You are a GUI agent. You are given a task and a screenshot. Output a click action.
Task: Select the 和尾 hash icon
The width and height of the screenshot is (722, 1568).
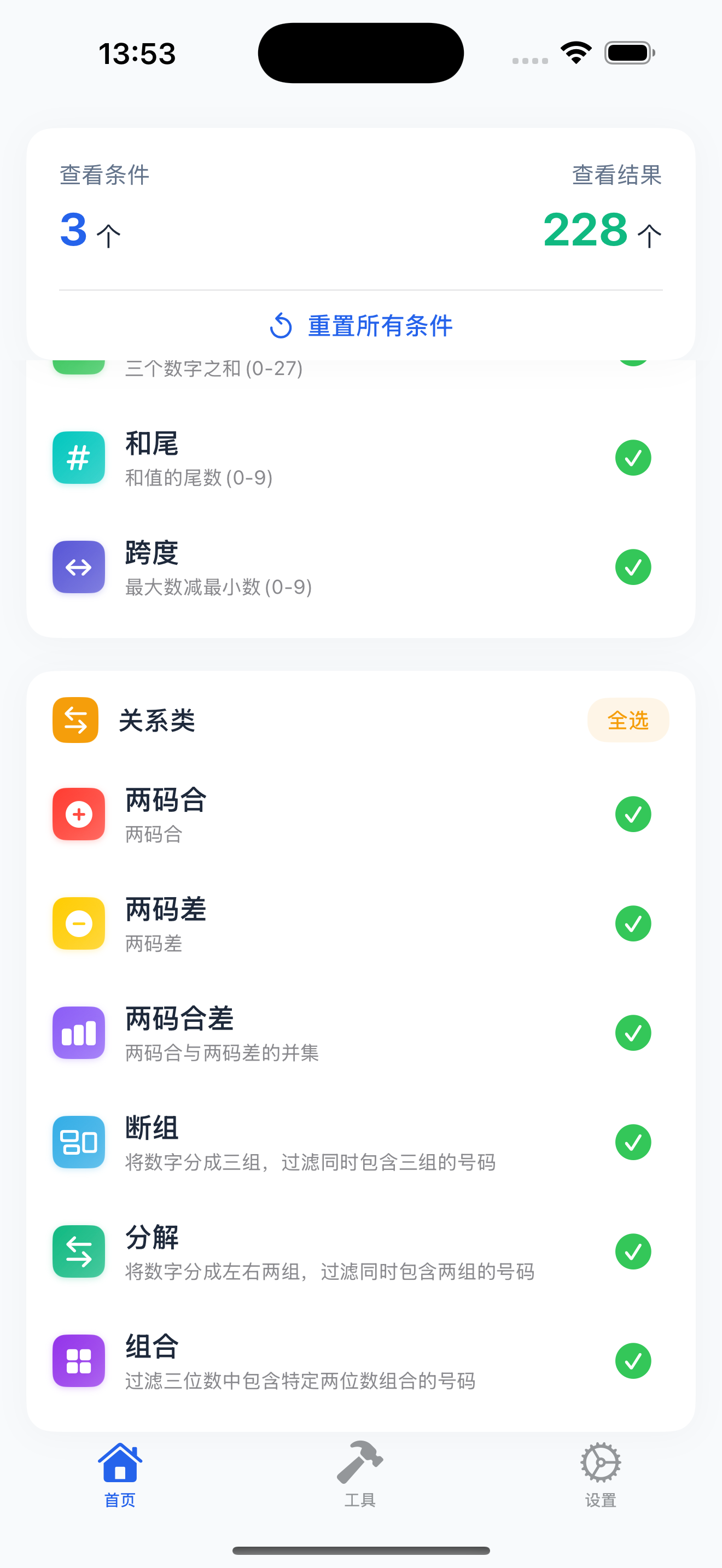79,457
